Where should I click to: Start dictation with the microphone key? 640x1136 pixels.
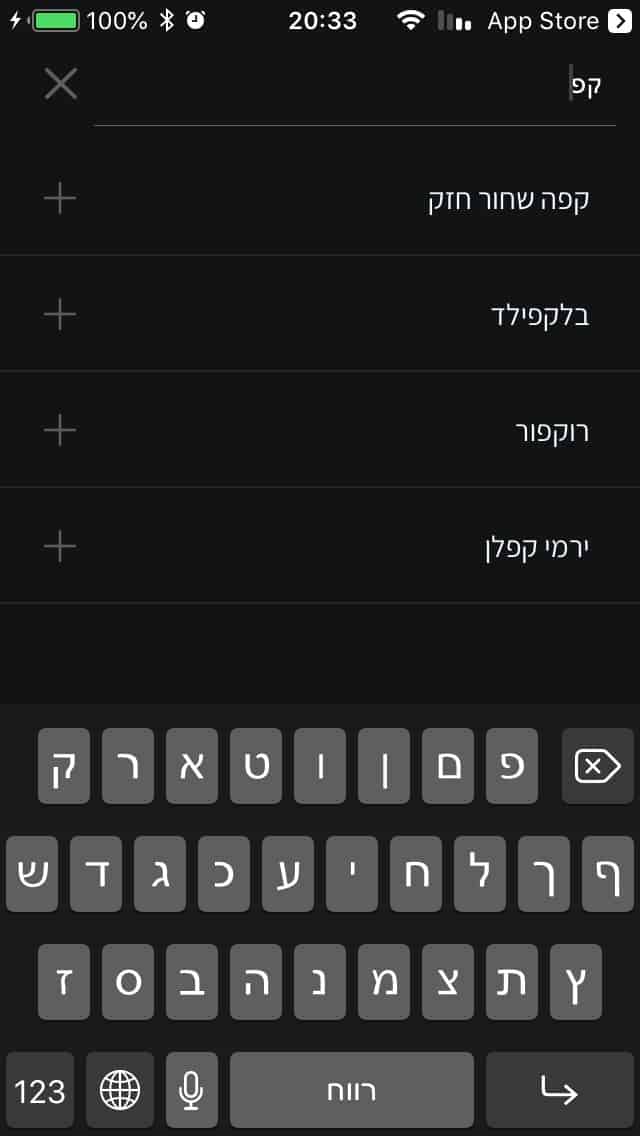click(x=191, y=1090)
